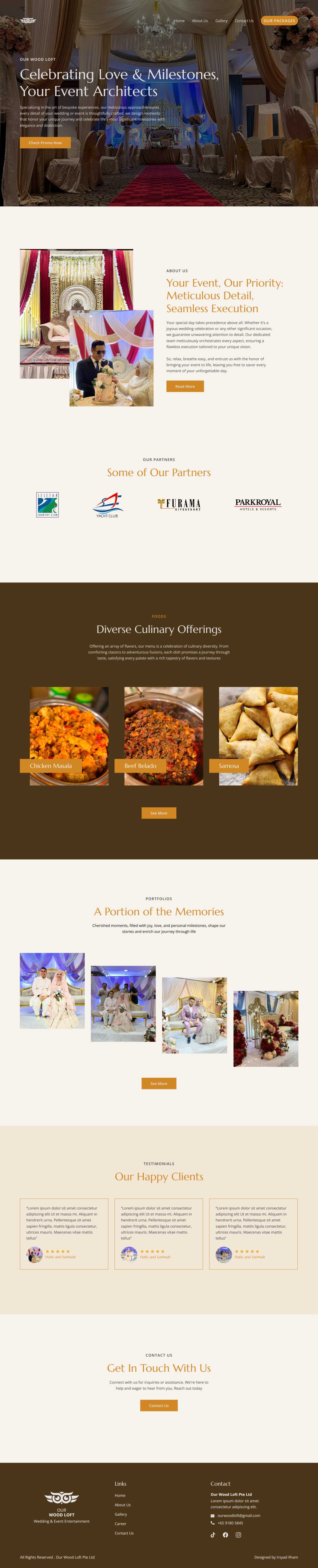318x1568 pixels.
Task: Open Gallery in the top navigation
Action: (x=221, y=21)
